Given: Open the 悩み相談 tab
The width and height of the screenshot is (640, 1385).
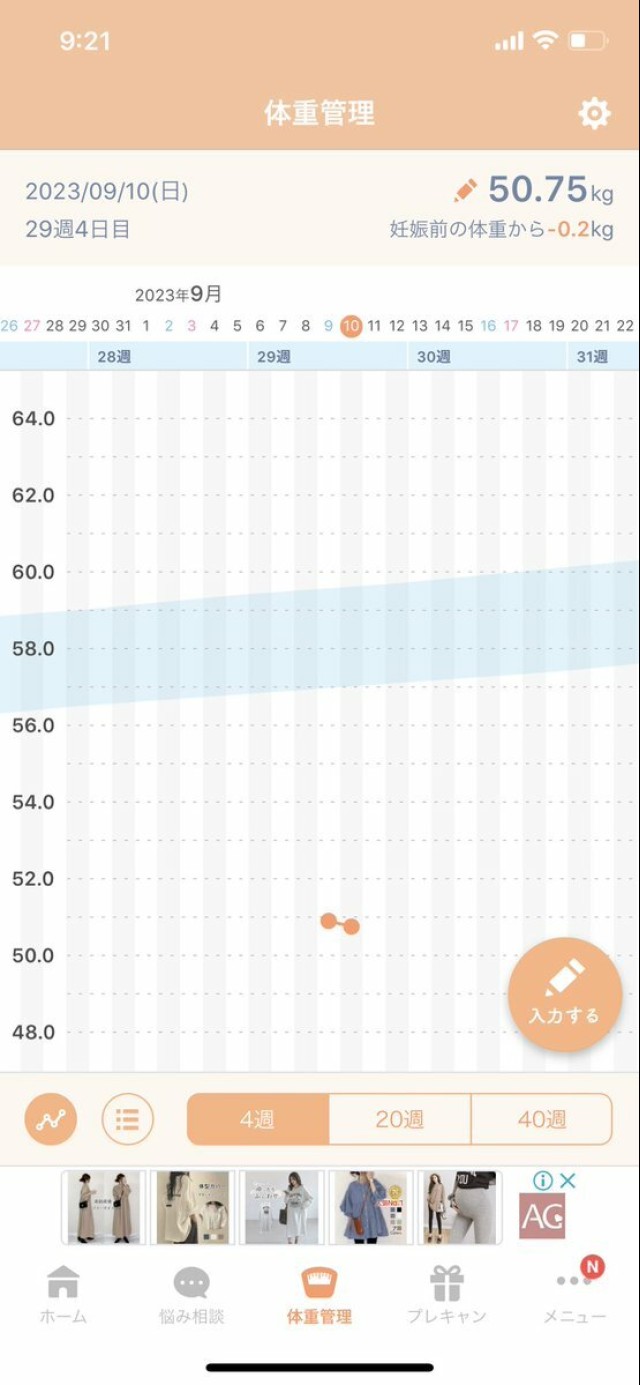Looking at the screenshot, I should (191, 1294).
